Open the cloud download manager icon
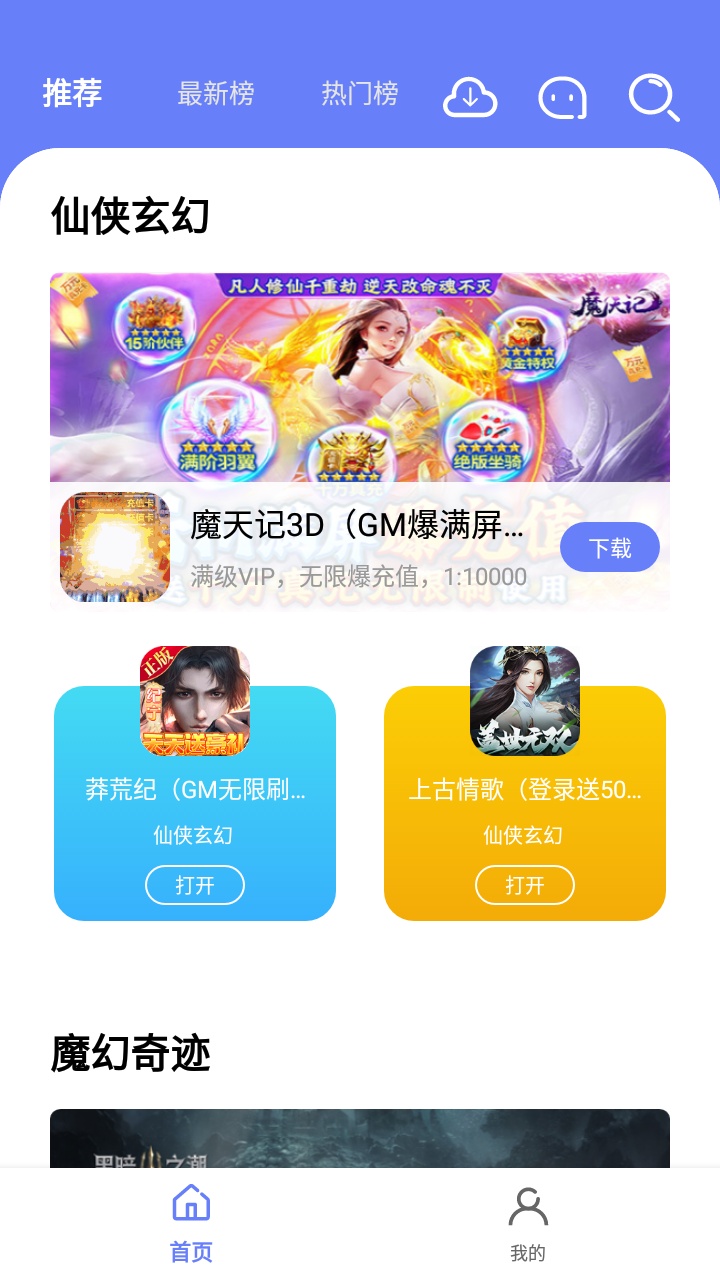720x1280 pixels. click(x=470, y=97)
